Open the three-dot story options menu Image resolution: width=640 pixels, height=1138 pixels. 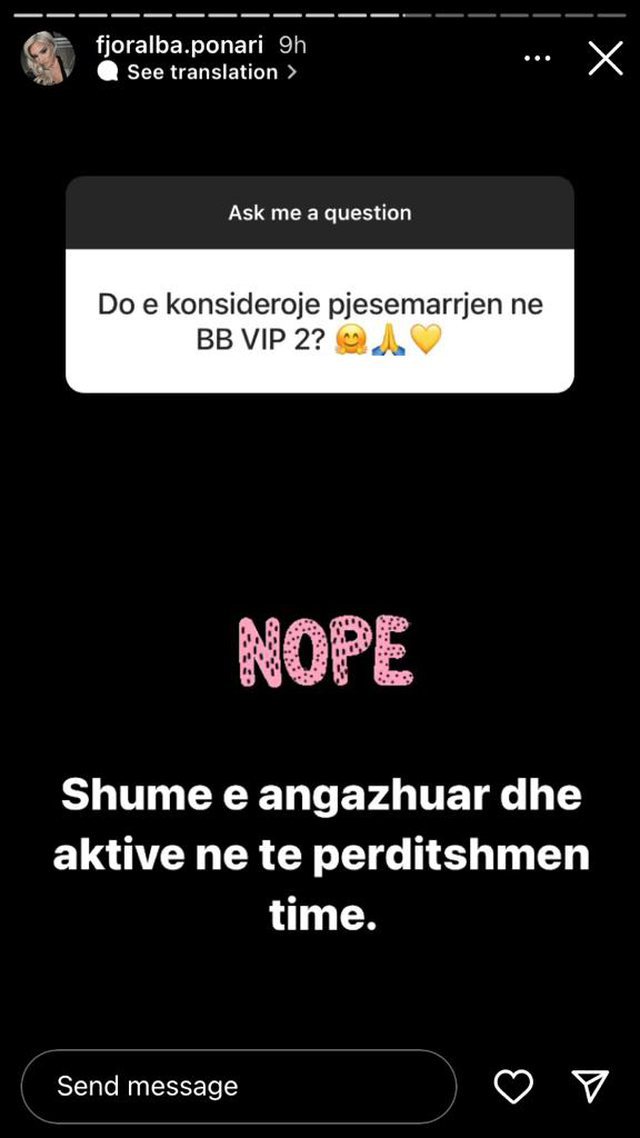[537, 59]
